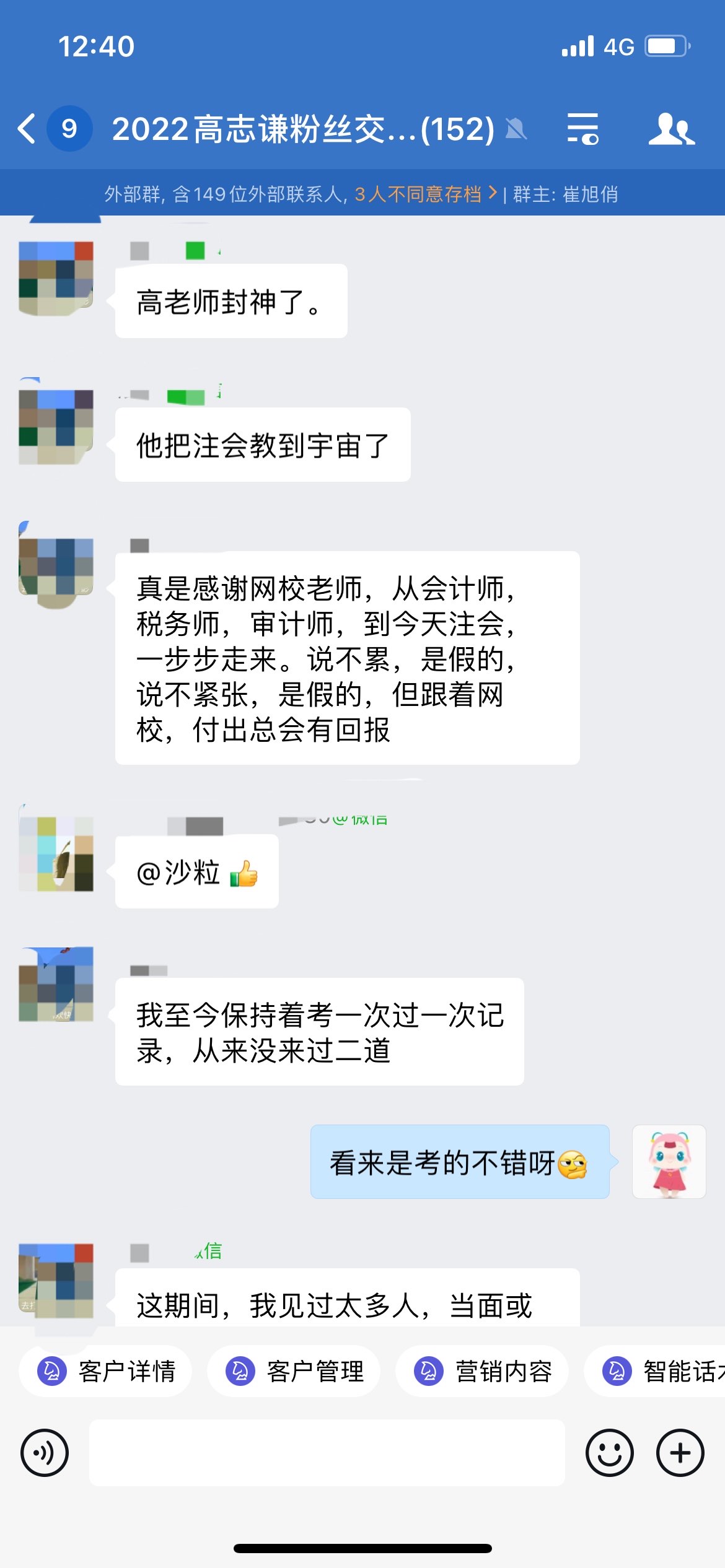View group members
725x1568 pixels.
671,129
